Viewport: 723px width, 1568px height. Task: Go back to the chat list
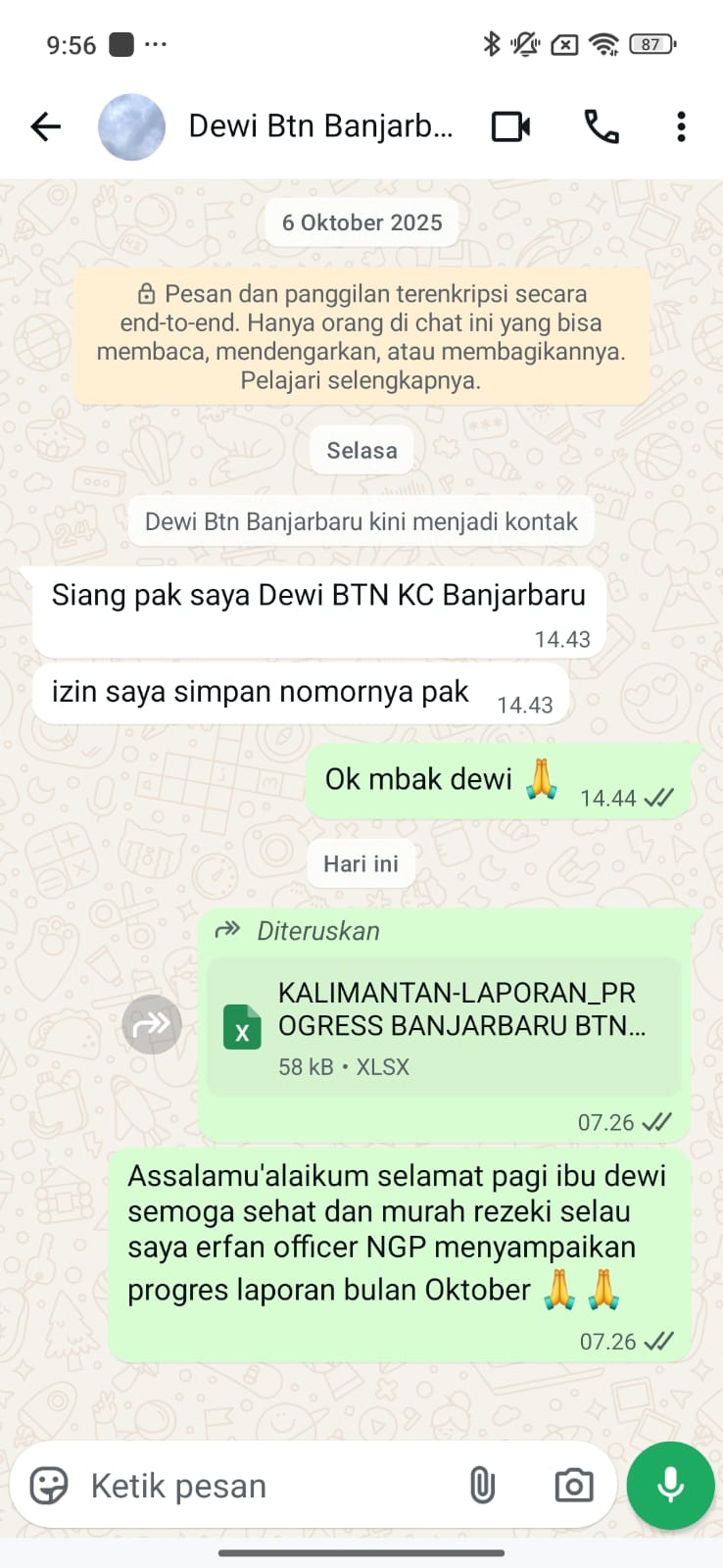[x=45, y=126]
